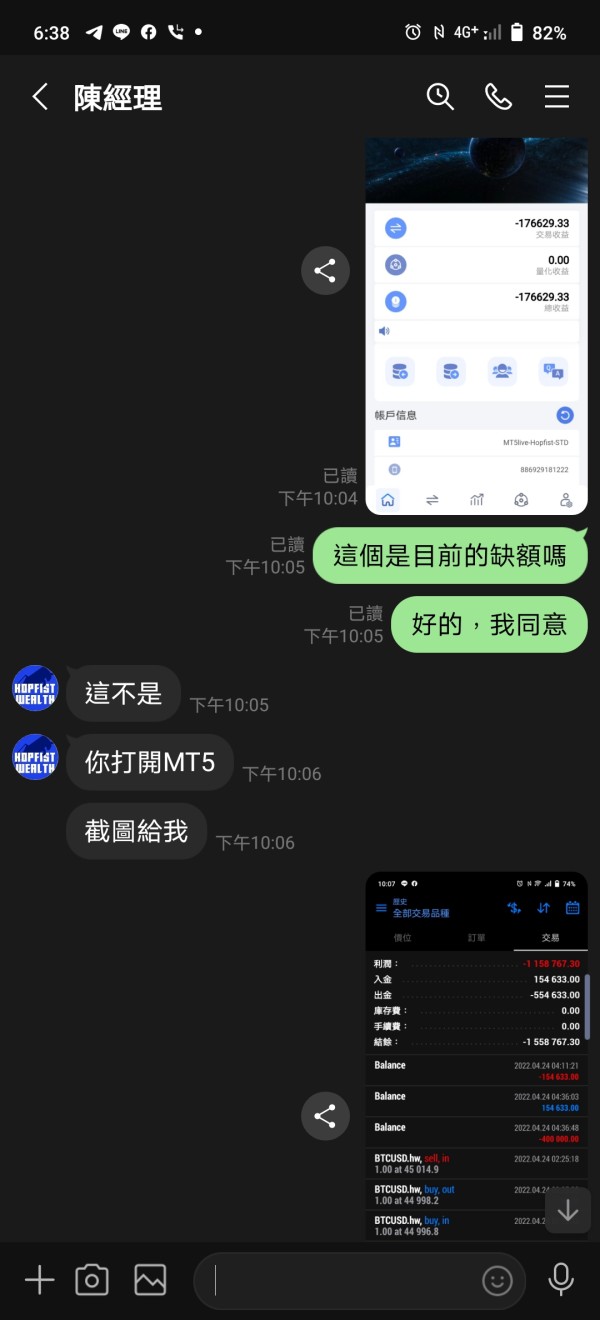The image size is (600, 1320).
Task: Open the camera to take photo
Action: coord(92,1280)
